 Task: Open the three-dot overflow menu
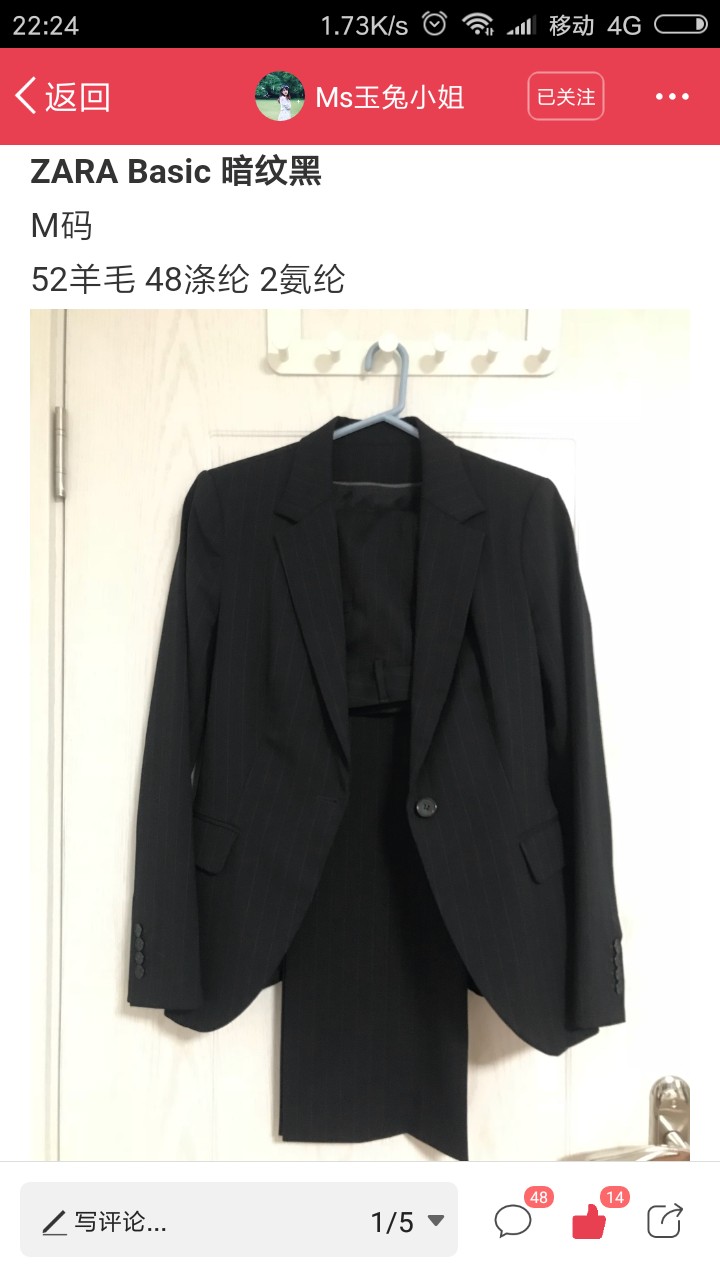(x=673, y=97)
